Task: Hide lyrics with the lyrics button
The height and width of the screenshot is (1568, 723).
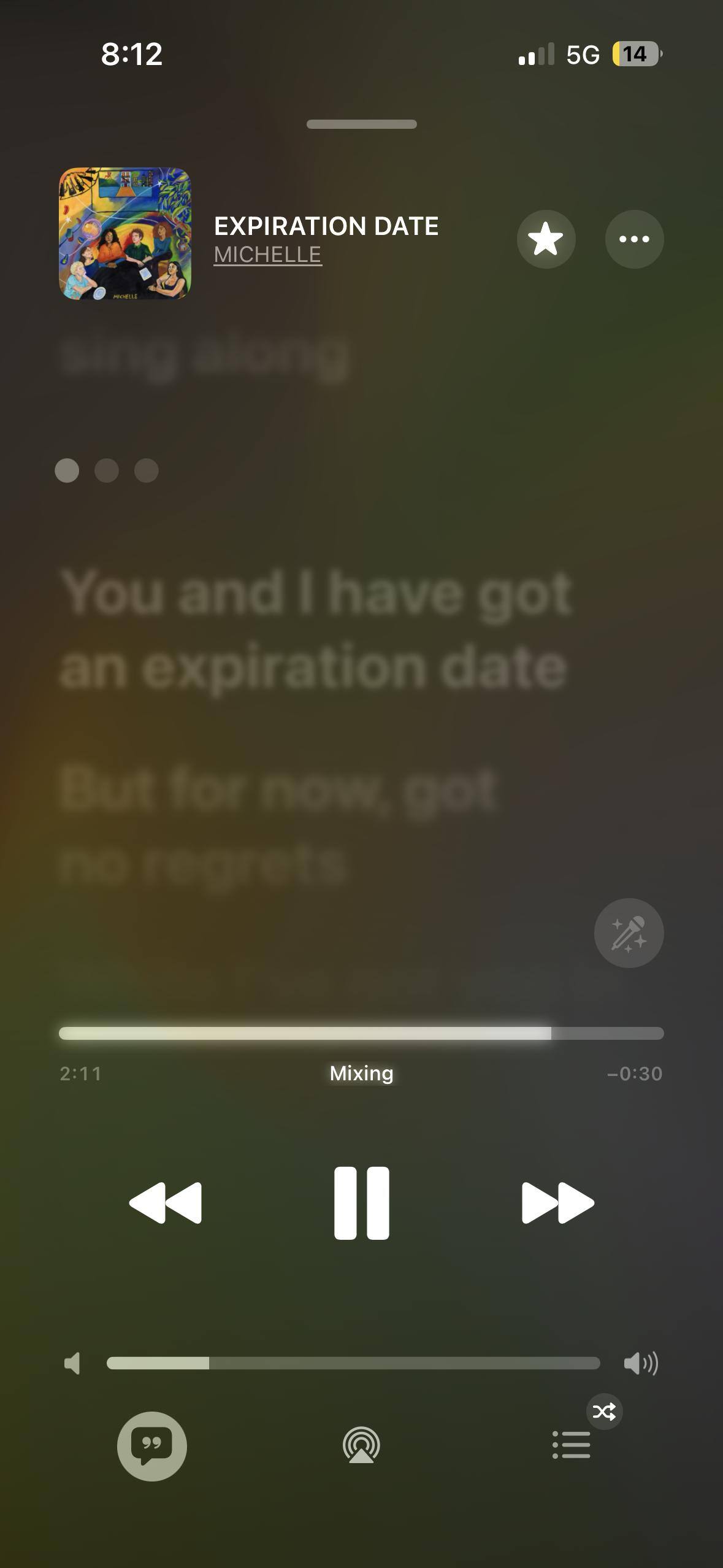Action: click(x=151, y=1446)
